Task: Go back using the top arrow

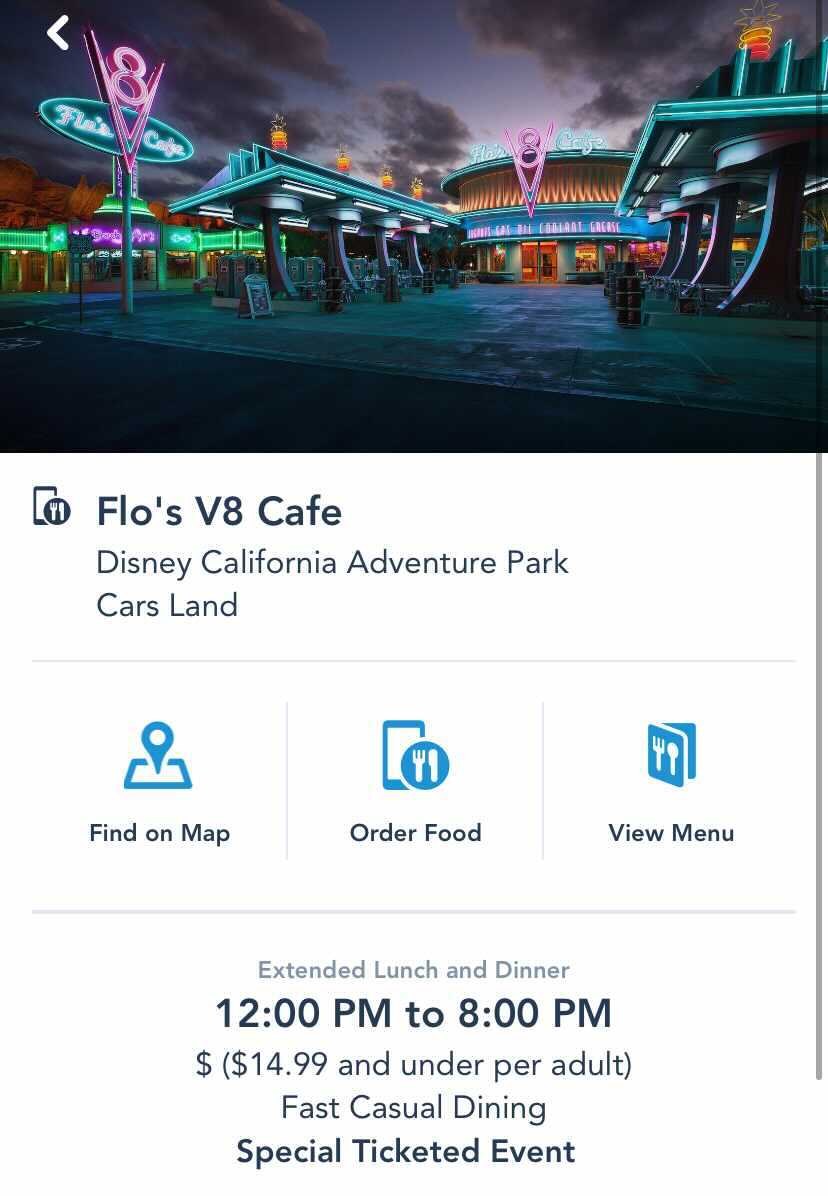Action: (x=58, y=32)
